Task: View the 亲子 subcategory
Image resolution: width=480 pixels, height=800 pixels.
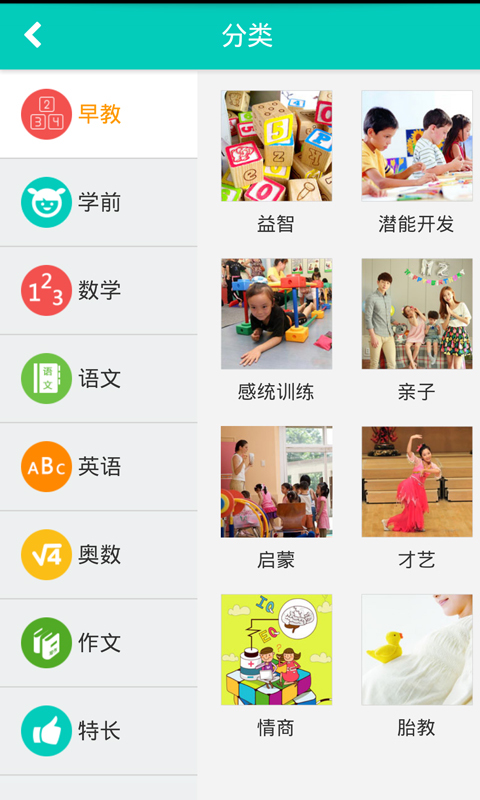Action: point(417,330)
